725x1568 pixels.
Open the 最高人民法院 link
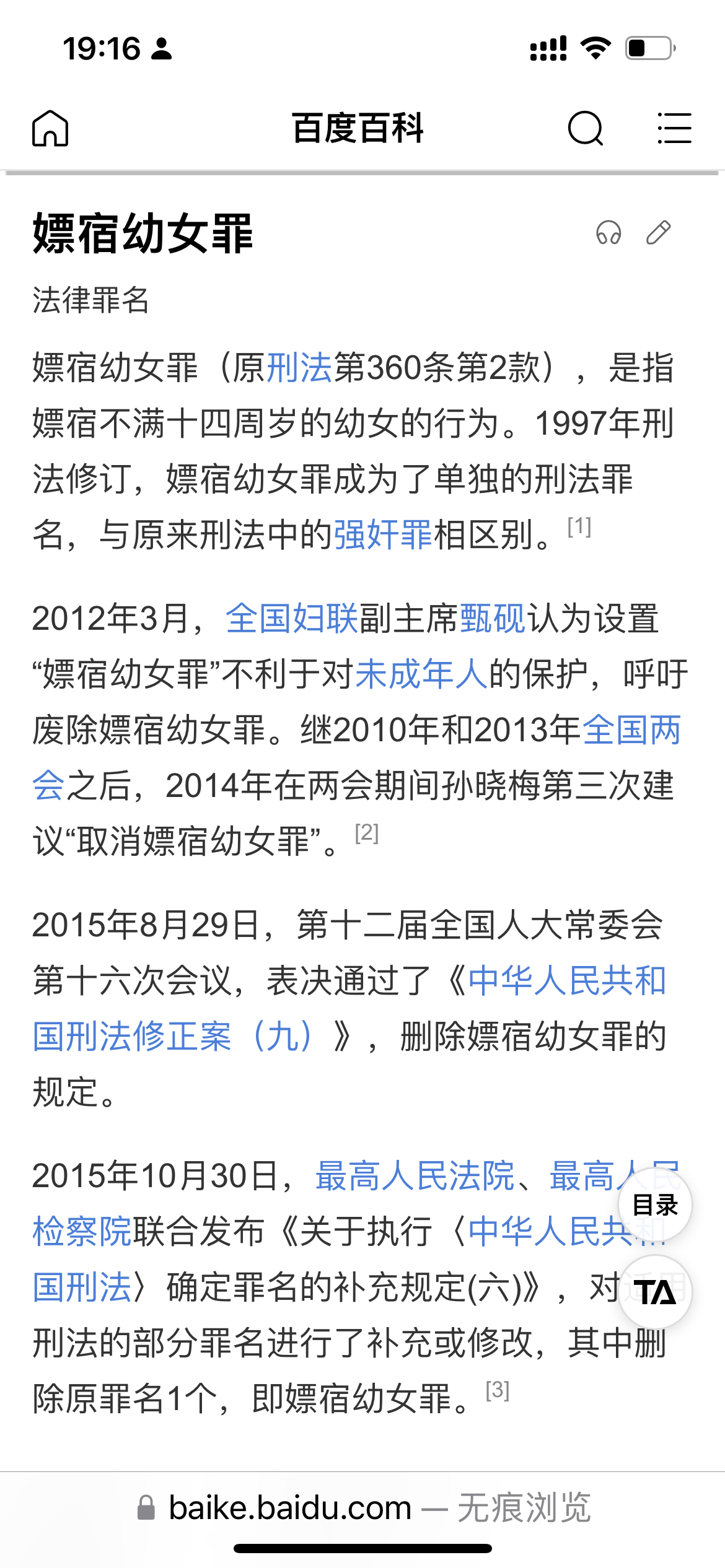point(415,1175)
